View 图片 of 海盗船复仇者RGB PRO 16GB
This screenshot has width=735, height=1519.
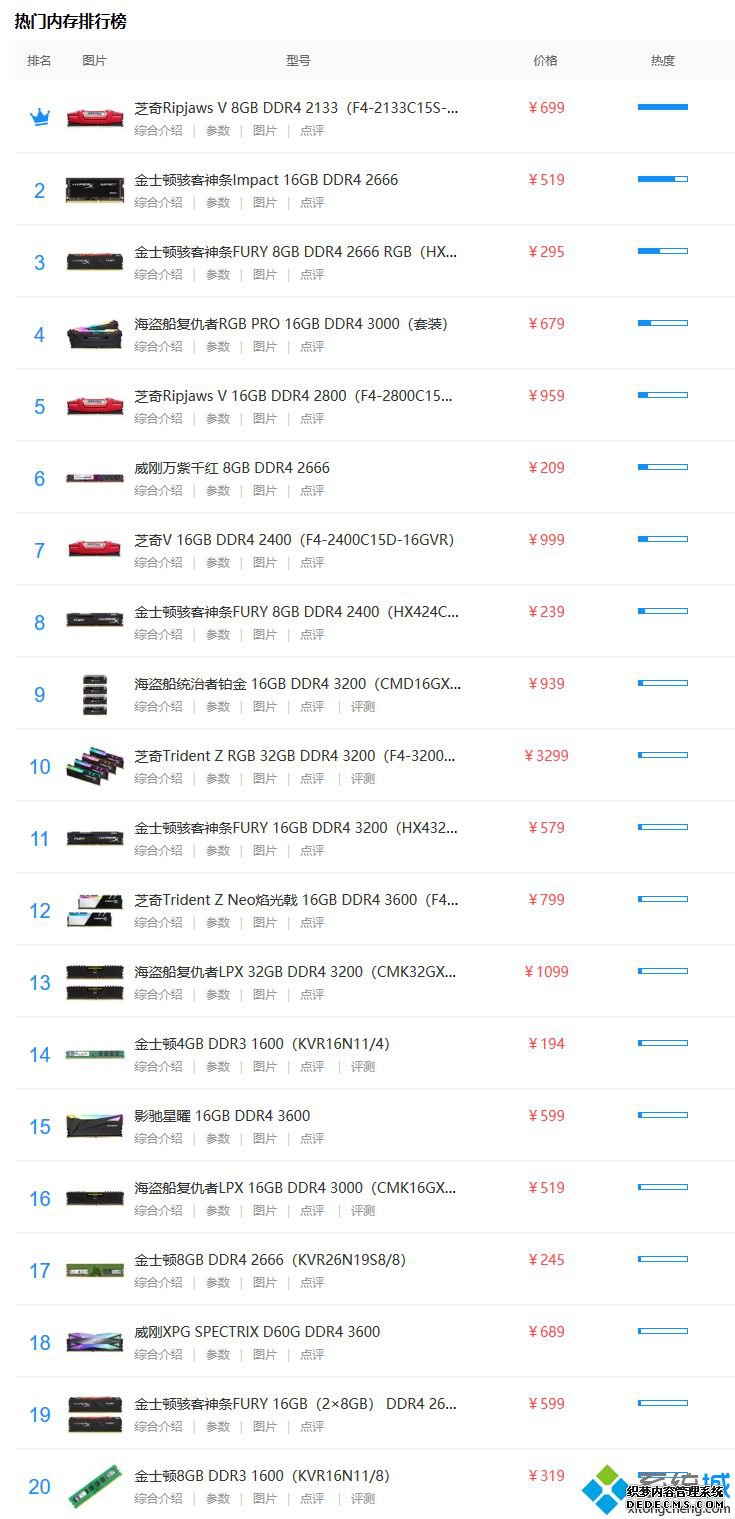coord(265,346)
